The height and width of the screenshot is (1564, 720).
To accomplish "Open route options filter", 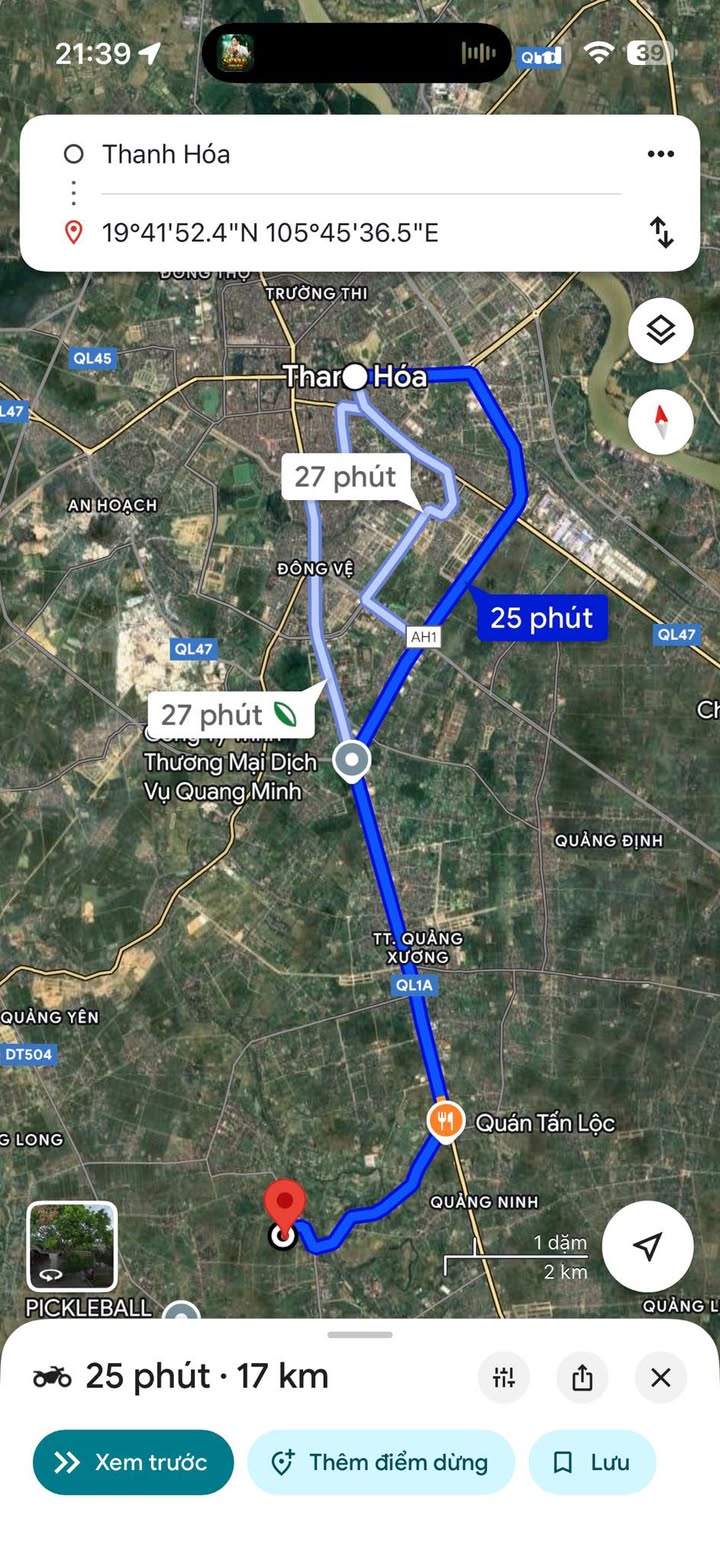I will tap(503, 1378).
